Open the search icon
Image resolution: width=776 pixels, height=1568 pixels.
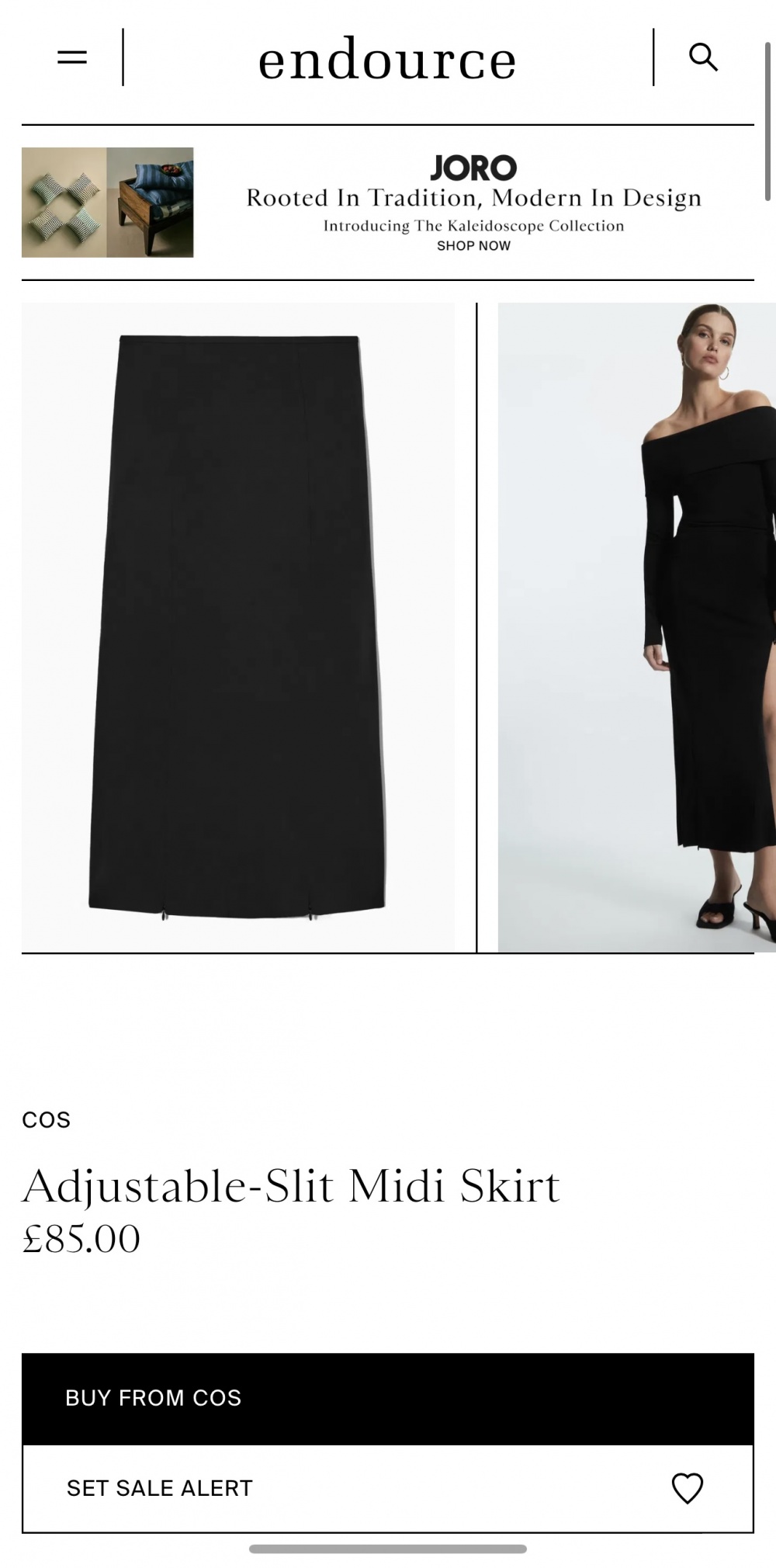point(703,57)
